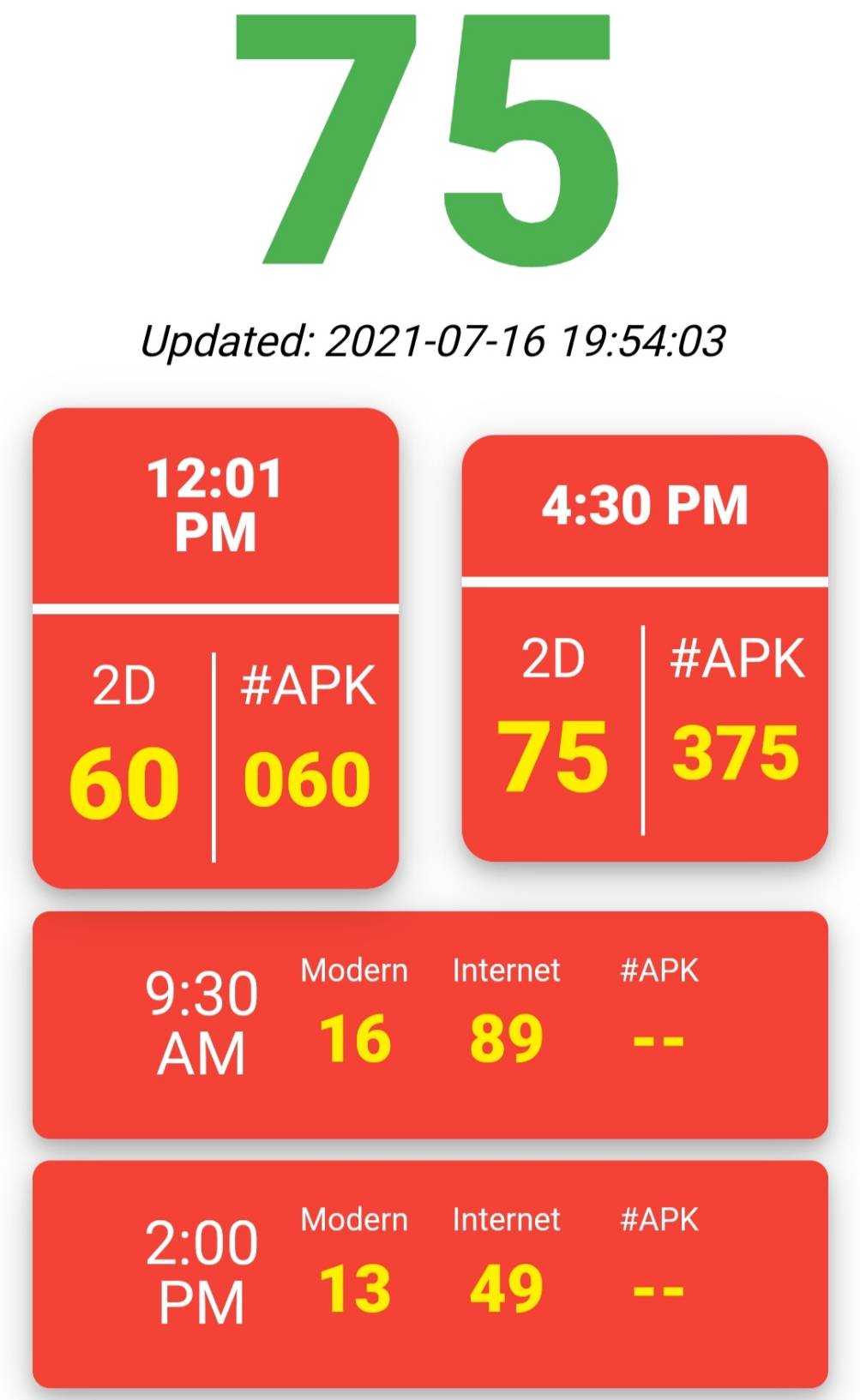Open the 12:01 PM result card
Screen dimensions: 860x1400
pyautogui.click(x=215, y=648)
